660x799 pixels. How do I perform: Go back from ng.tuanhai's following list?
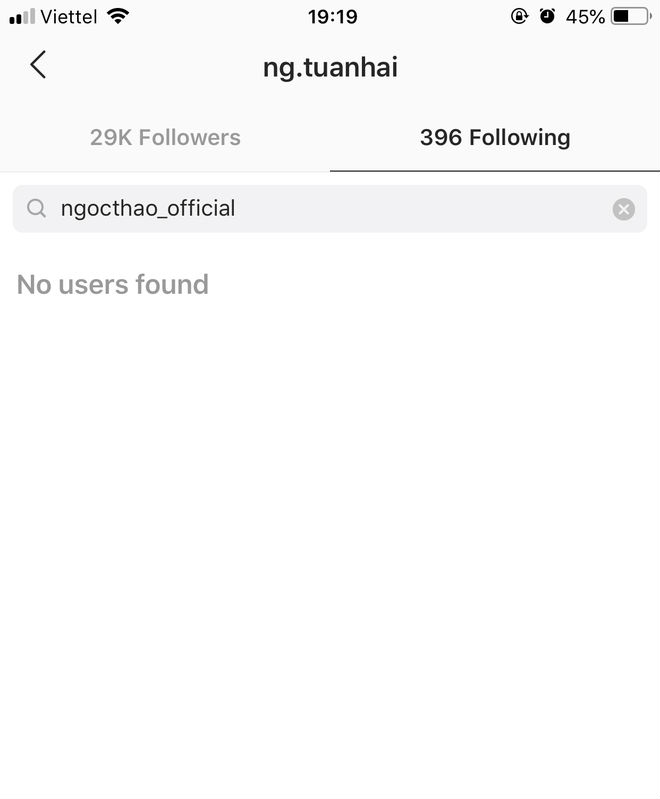(x=38, y=66)
